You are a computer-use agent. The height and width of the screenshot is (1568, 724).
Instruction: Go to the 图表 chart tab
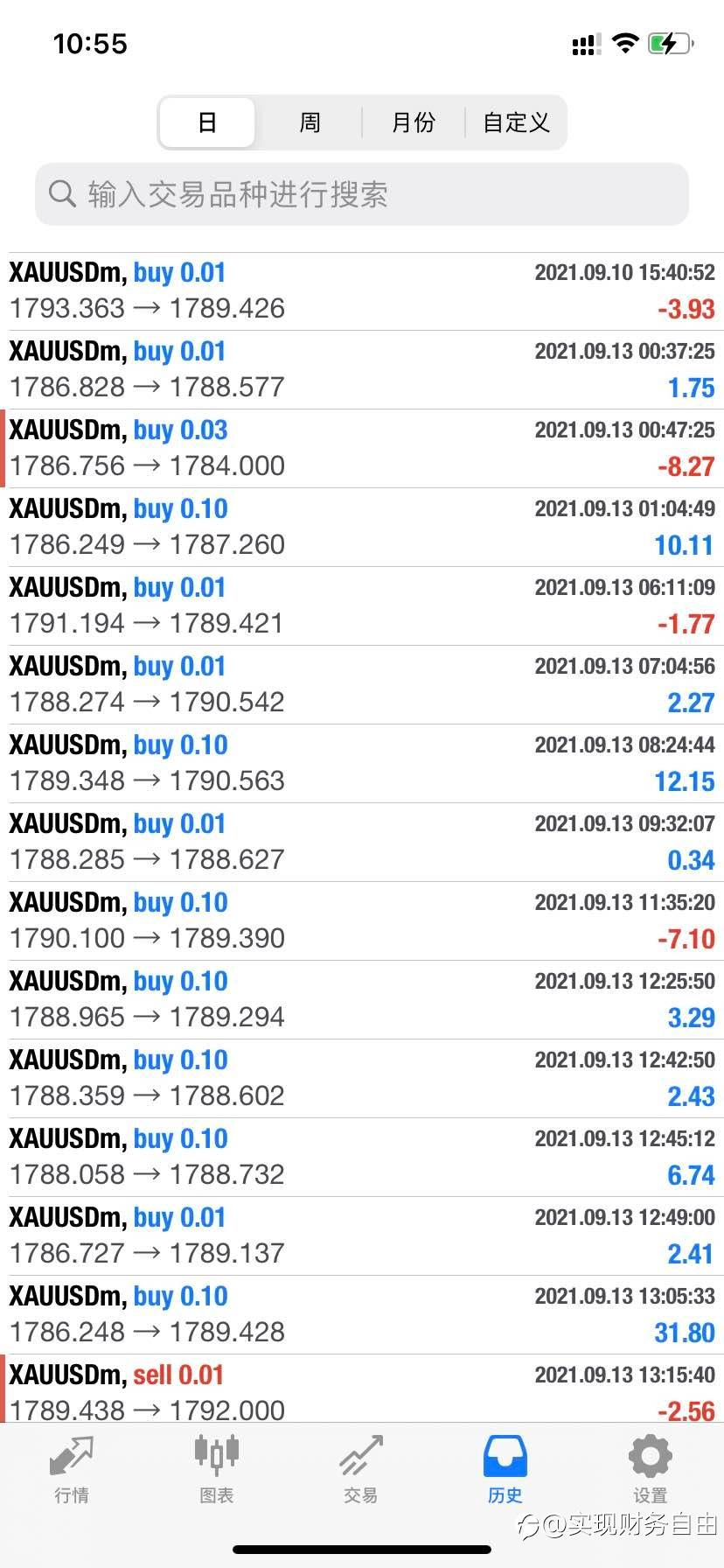(x=216, y=1470)
